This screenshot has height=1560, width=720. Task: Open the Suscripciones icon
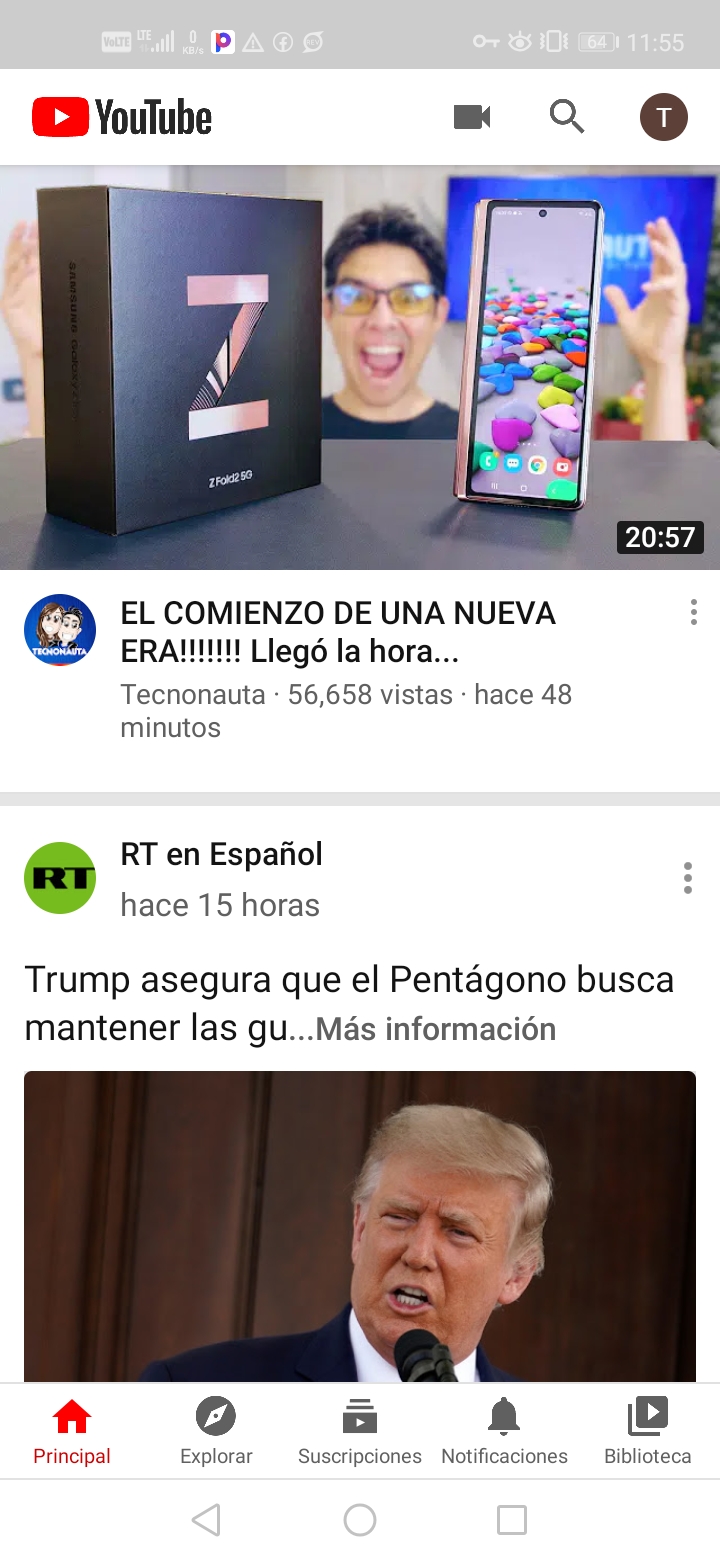tap(359, 1416)
